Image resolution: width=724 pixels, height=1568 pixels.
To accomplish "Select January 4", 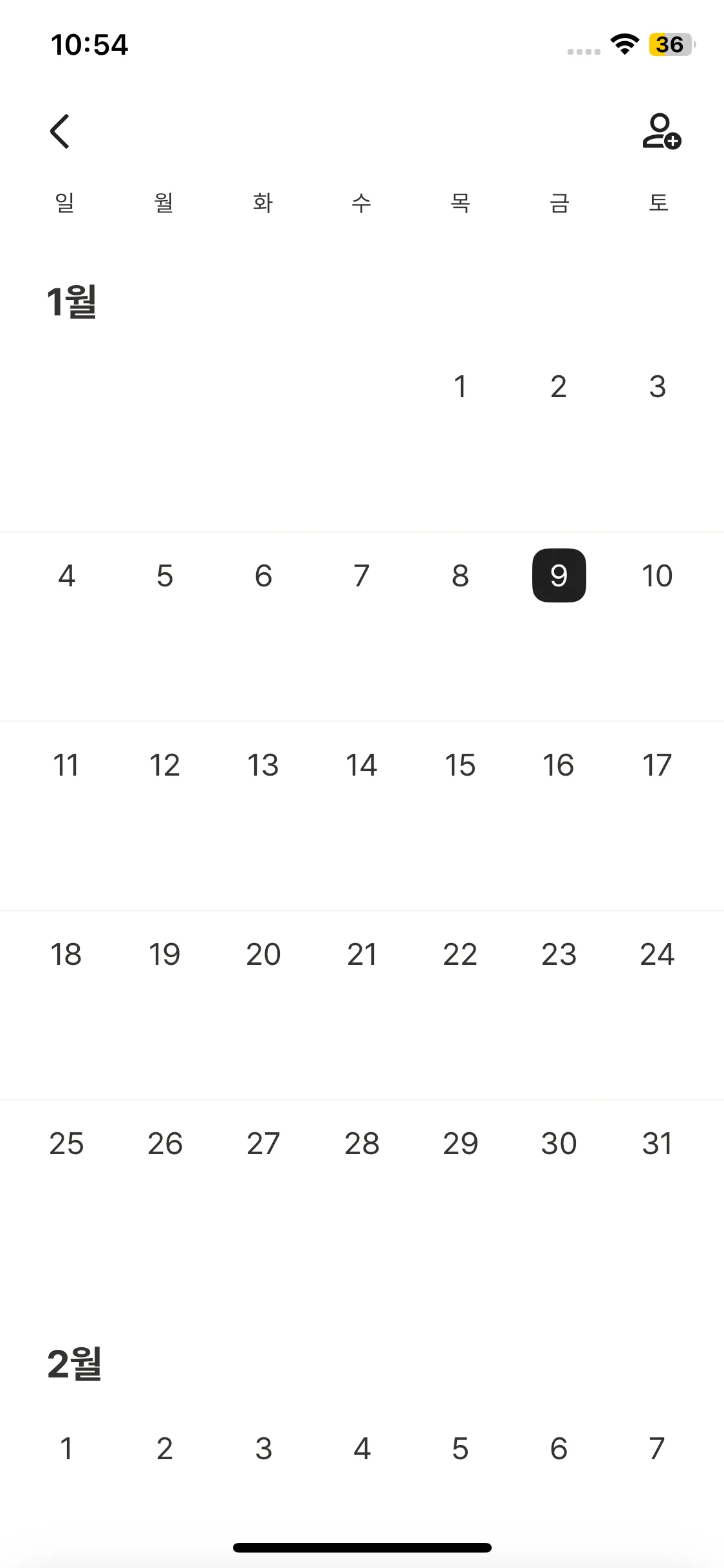I will point(66,575).
